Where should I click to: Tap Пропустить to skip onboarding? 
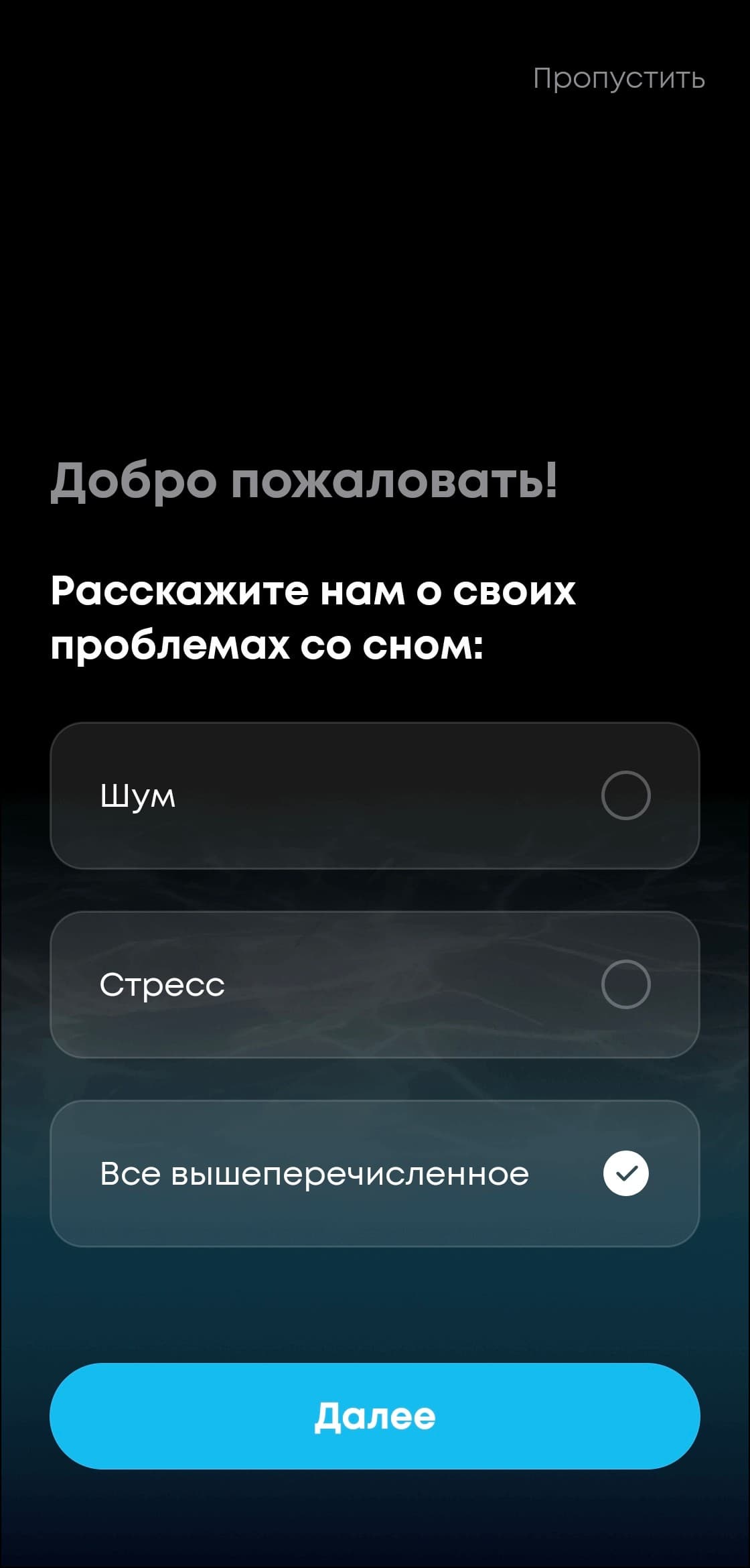coord(619,78)
